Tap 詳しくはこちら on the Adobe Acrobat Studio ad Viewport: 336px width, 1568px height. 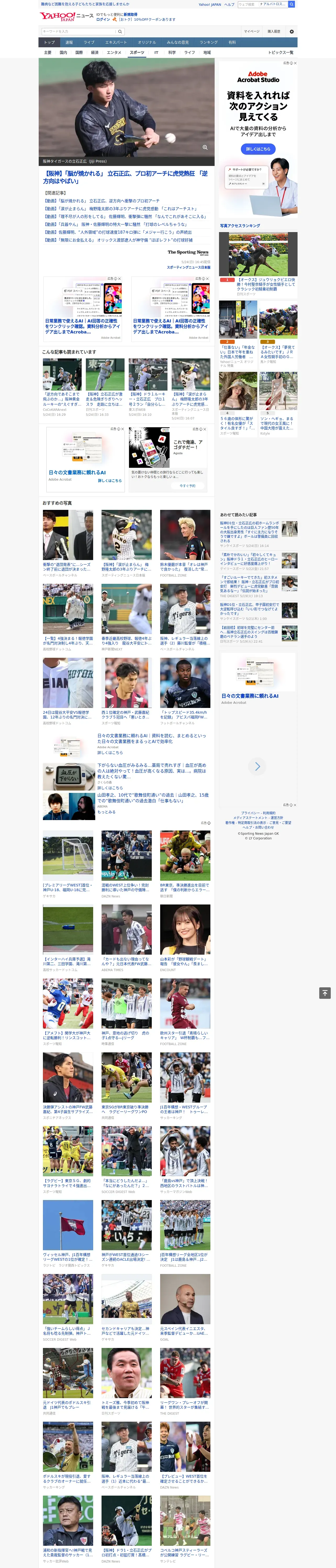pos(258,149)
